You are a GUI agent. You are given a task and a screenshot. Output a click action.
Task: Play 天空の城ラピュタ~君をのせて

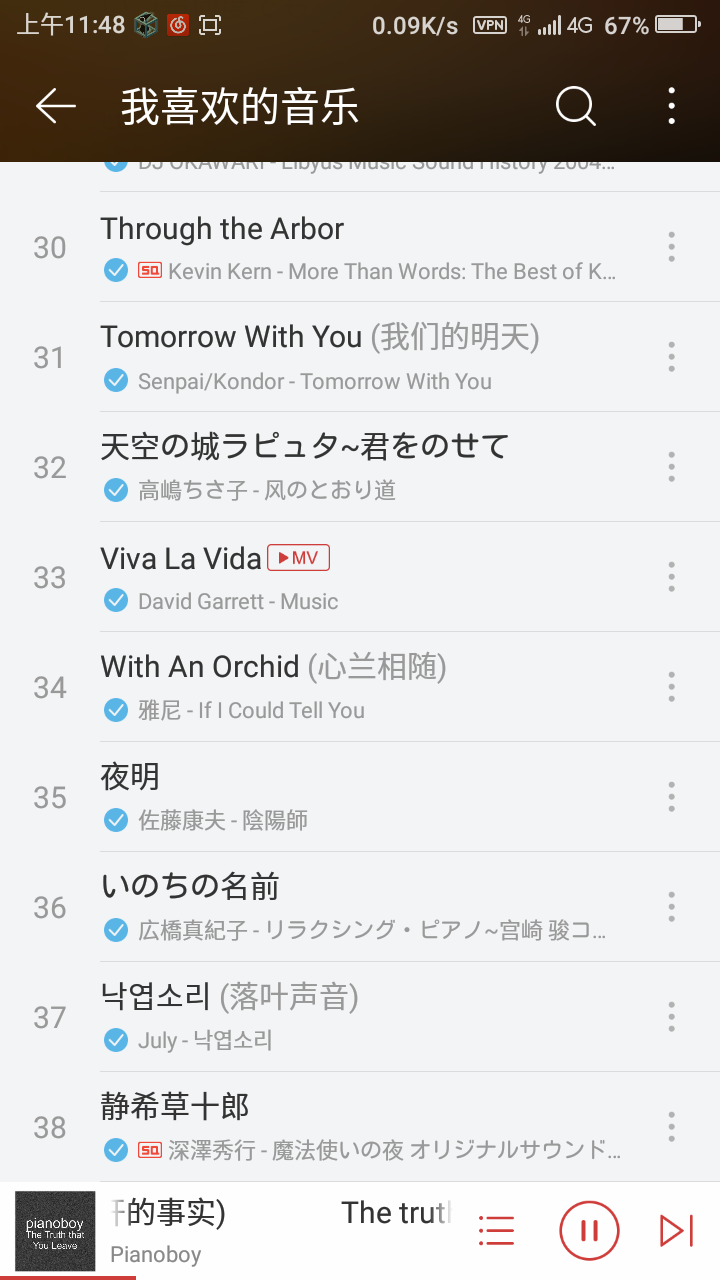click(x=360, y=466)
